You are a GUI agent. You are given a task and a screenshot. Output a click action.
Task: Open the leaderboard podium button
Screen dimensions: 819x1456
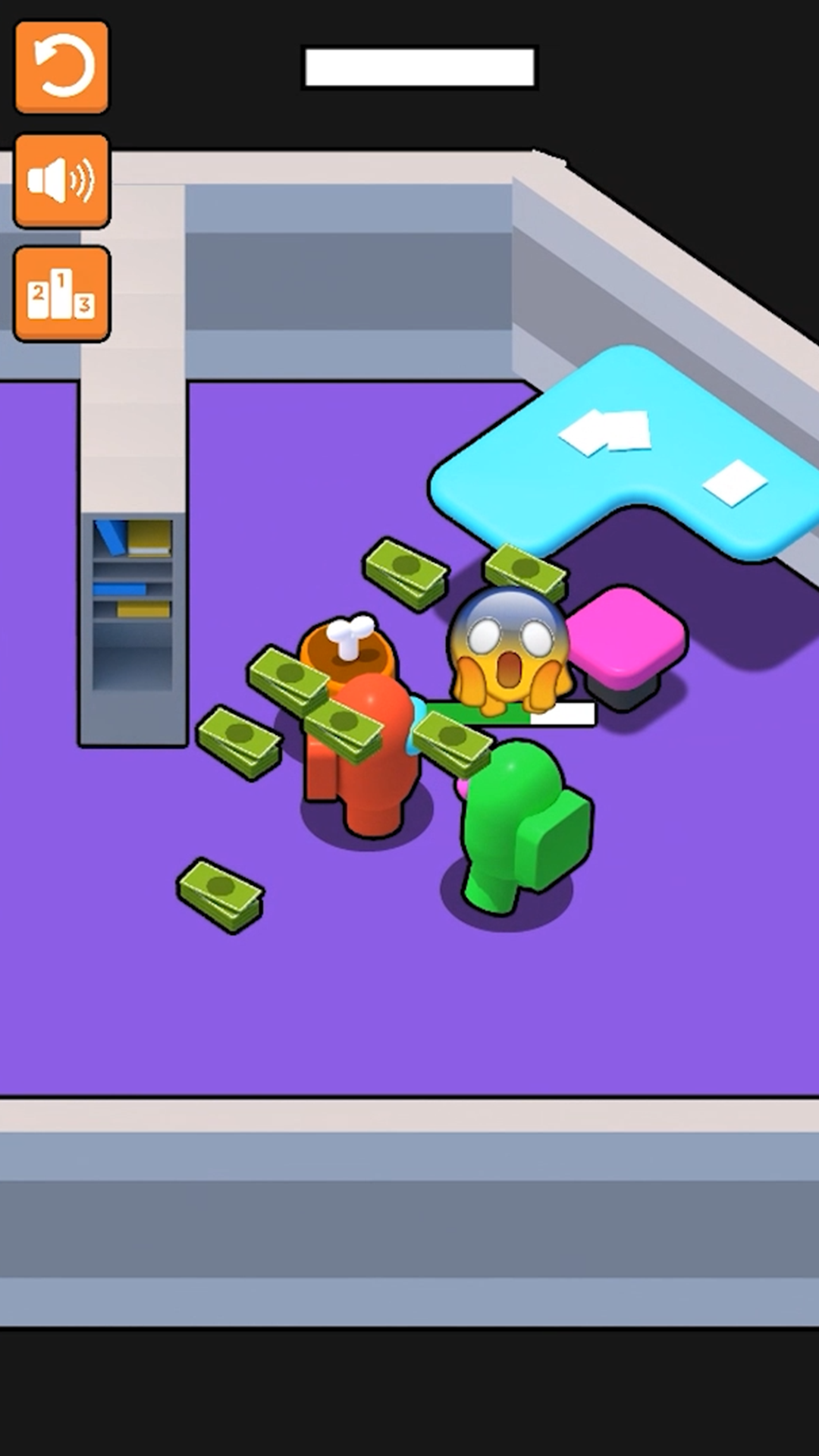coord(62,293)
